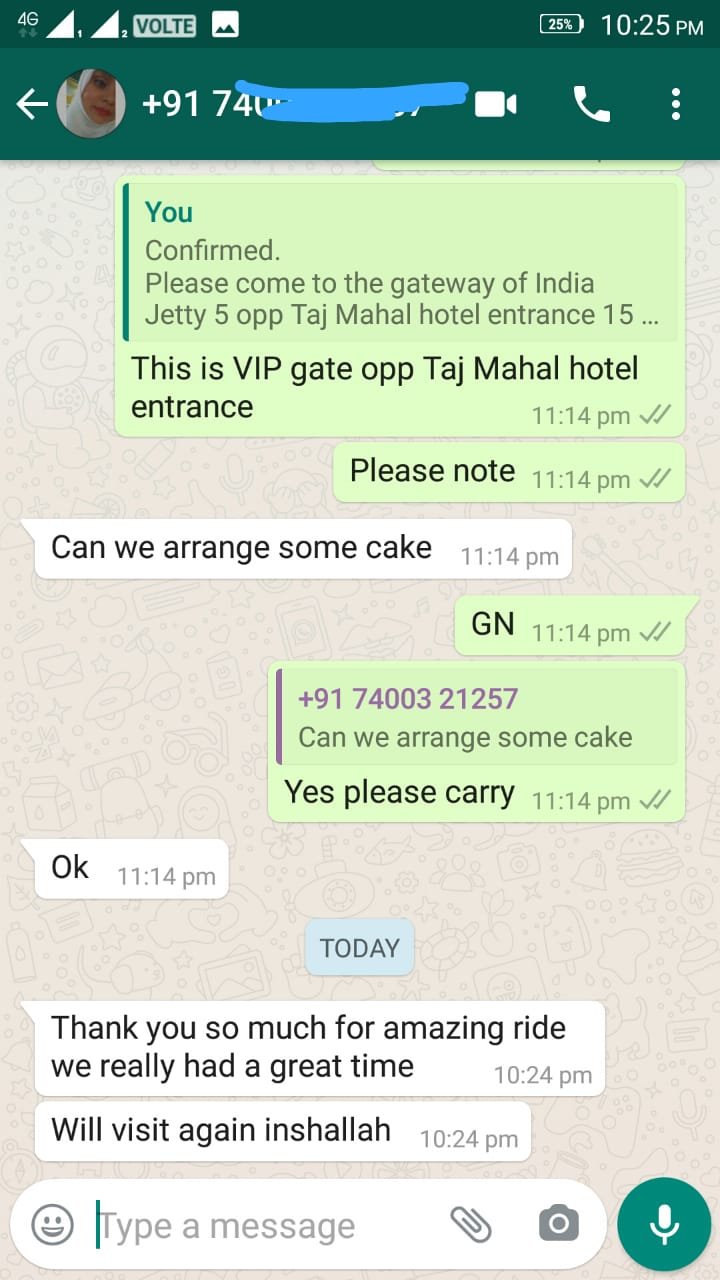Open the overflow menu
The image size is (720, 1280).
tap(676, 104)
